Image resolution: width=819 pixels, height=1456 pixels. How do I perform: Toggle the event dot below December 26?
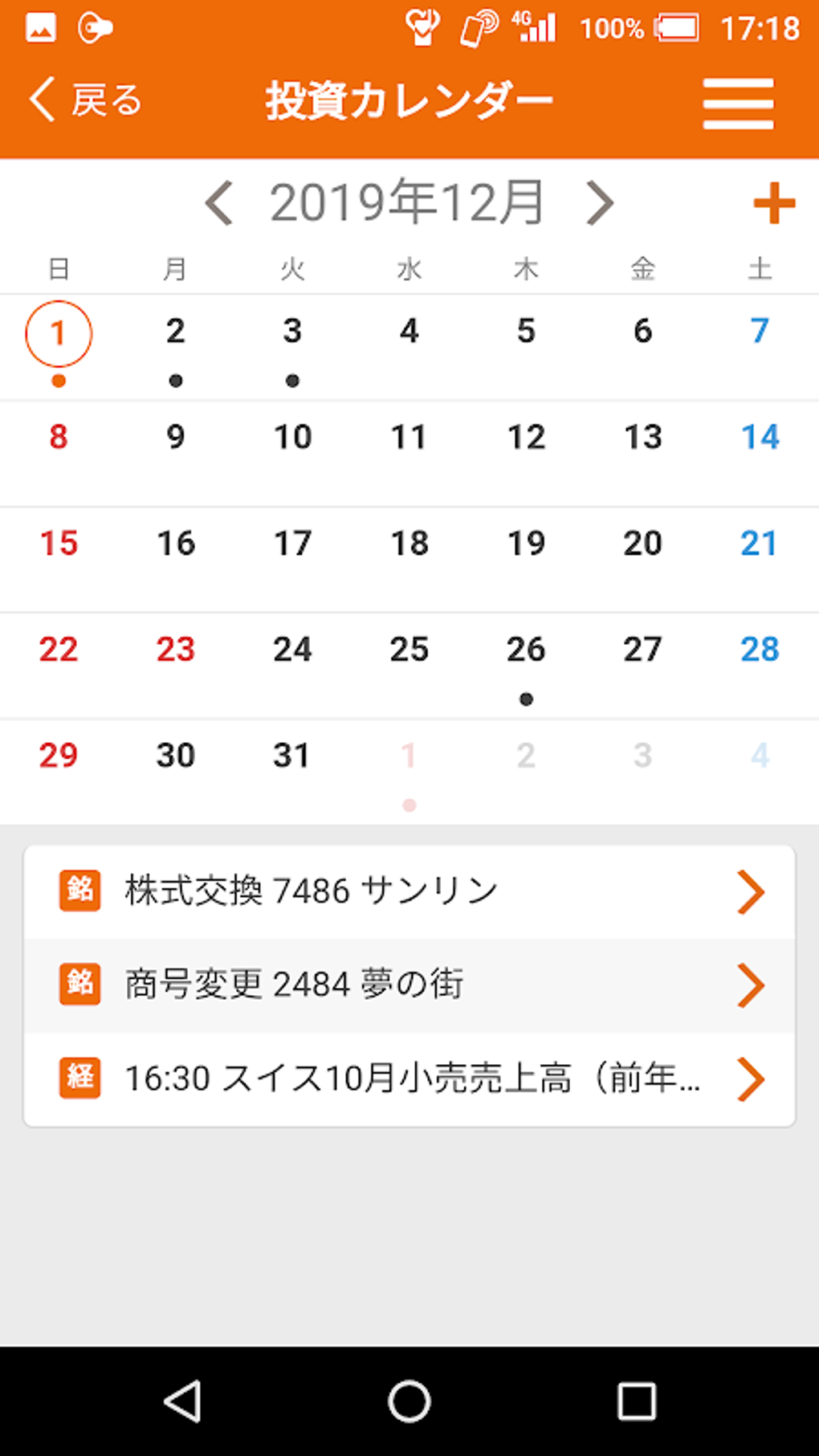pos(526,699)
